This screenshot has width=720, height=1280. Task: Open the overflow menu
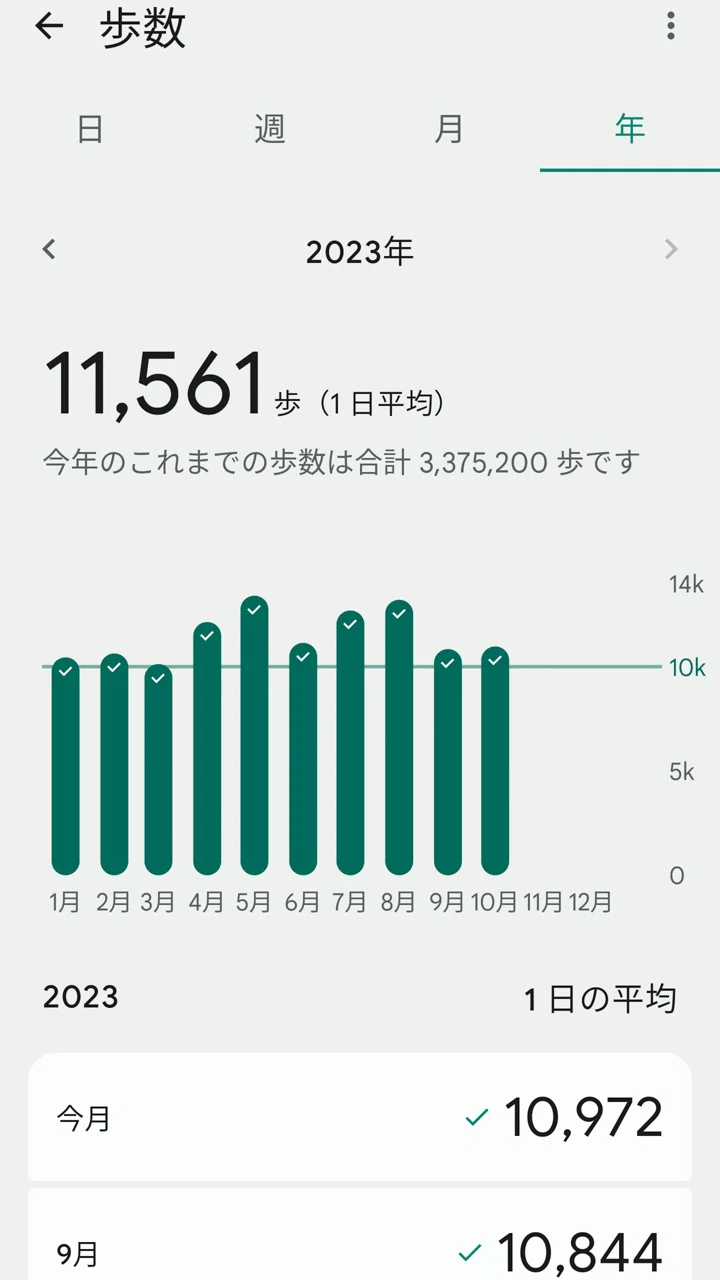click(x=671, y=27)
